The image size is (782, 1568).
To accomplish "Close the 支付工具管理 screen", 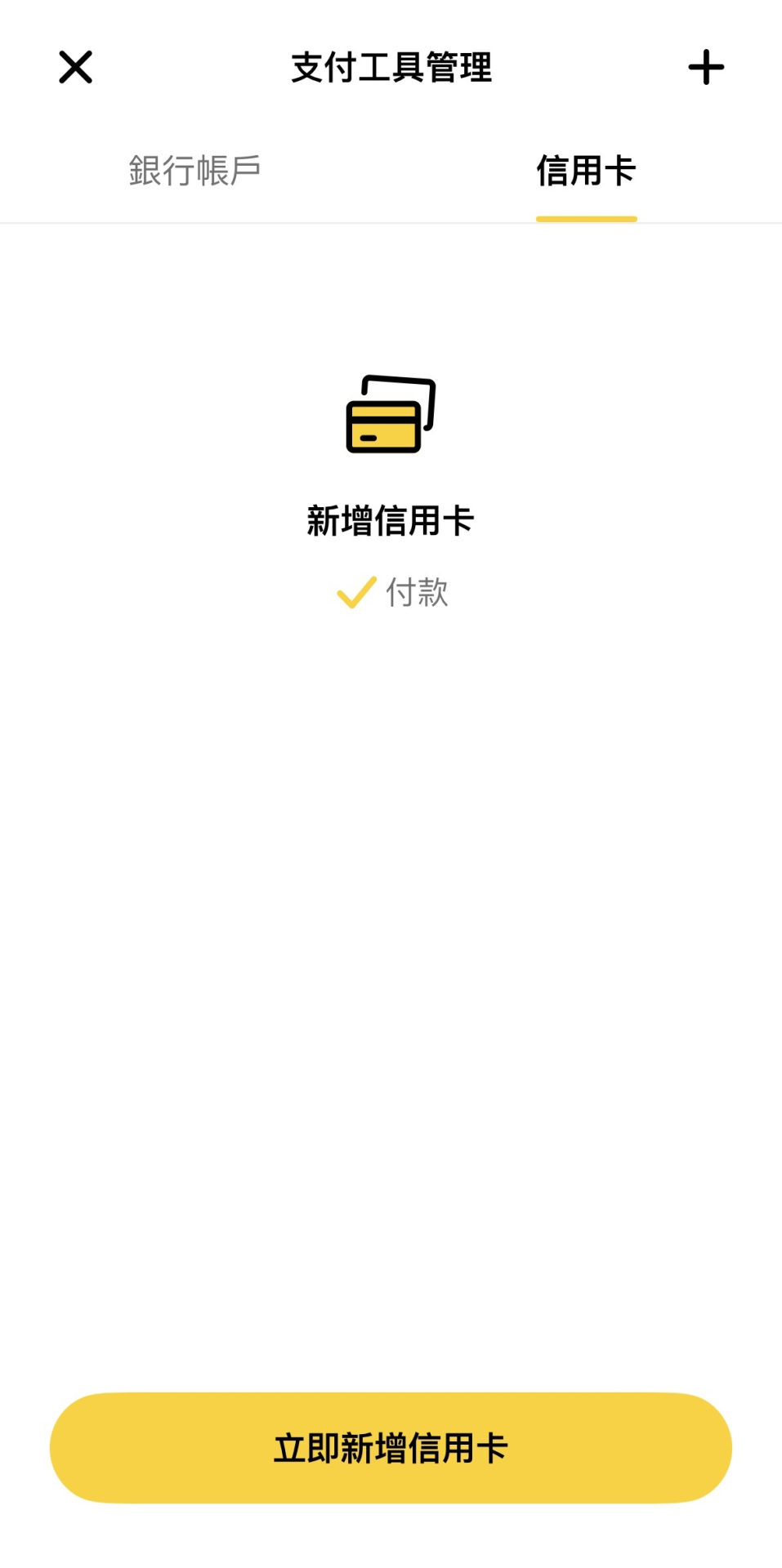I will tap(76, 68).
